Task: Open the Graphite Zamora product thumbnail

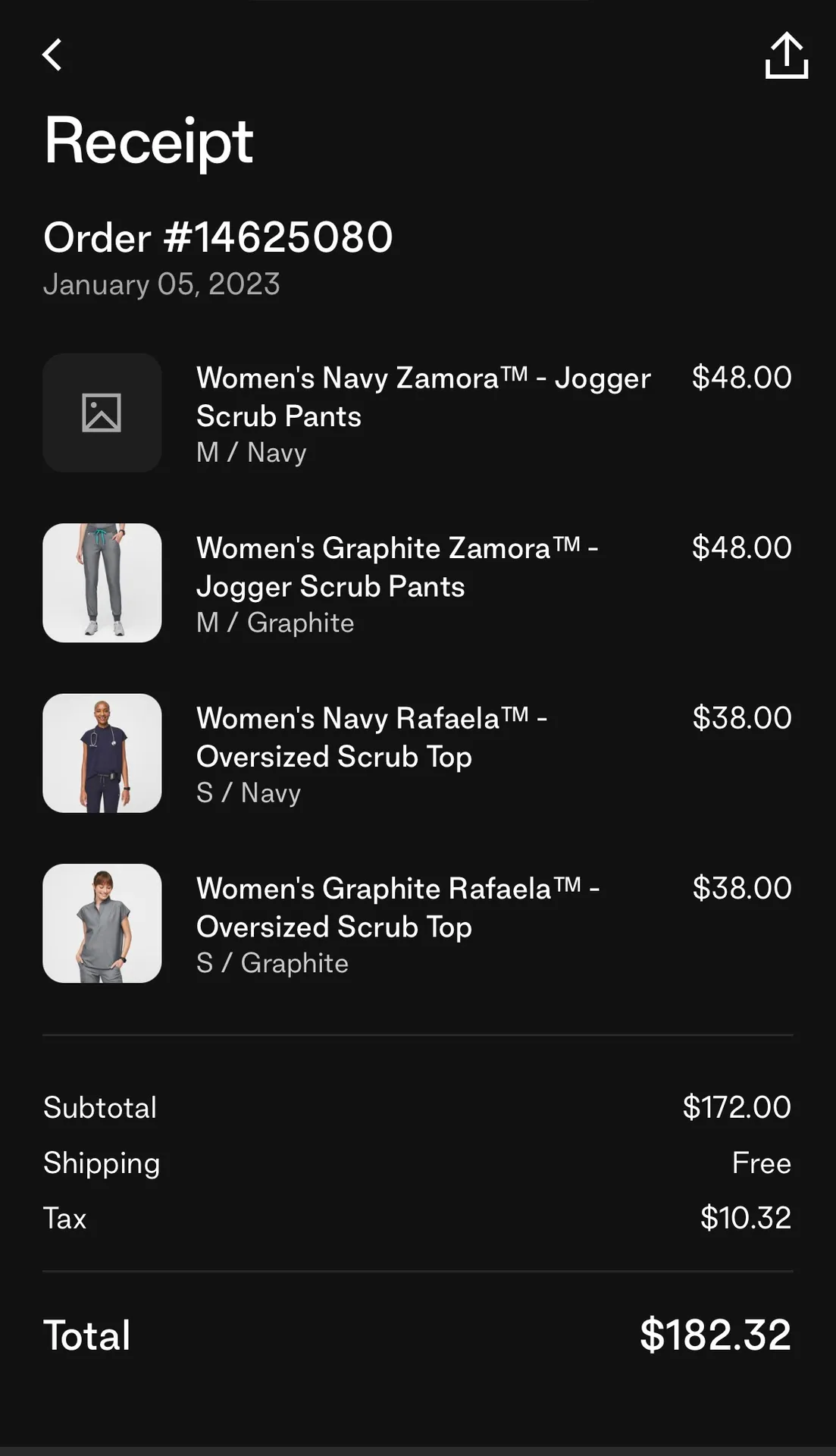Action: pos(102,584)
